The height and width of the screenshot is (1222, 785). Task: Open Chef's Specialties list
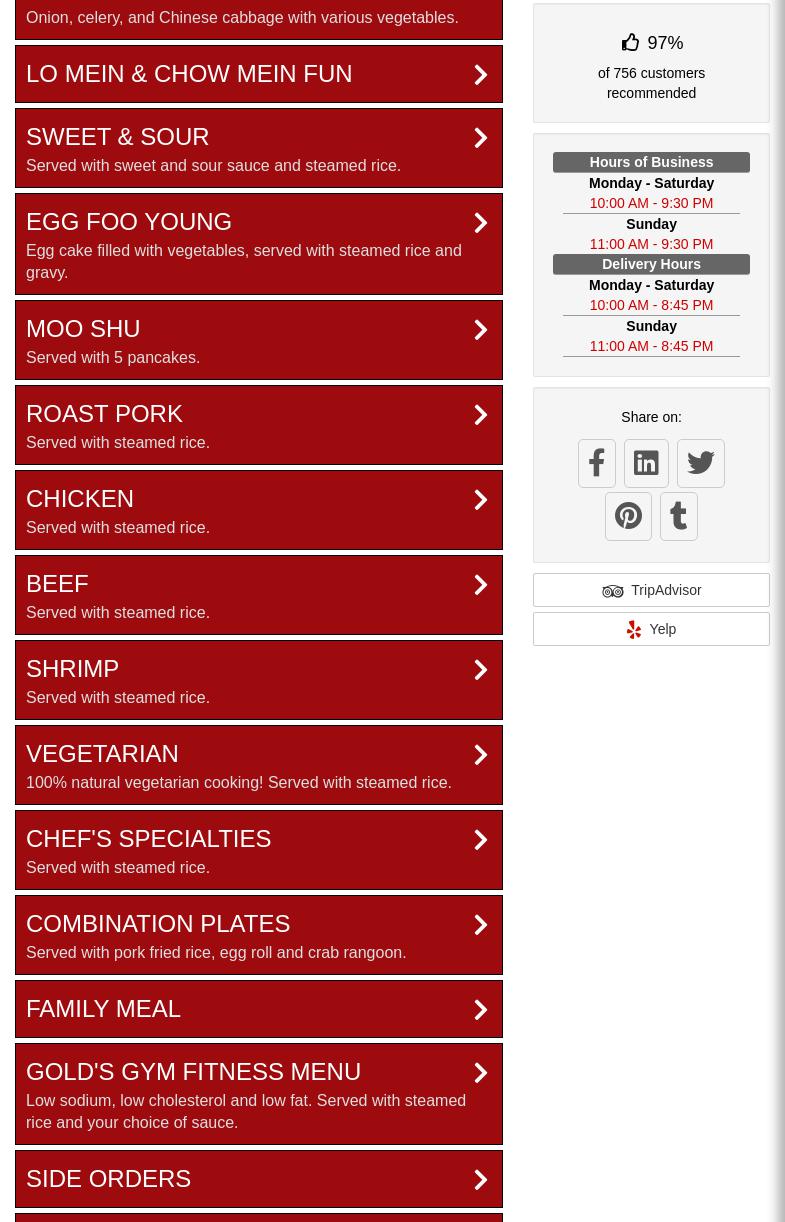pyautogui.click(x=258, y=850)
